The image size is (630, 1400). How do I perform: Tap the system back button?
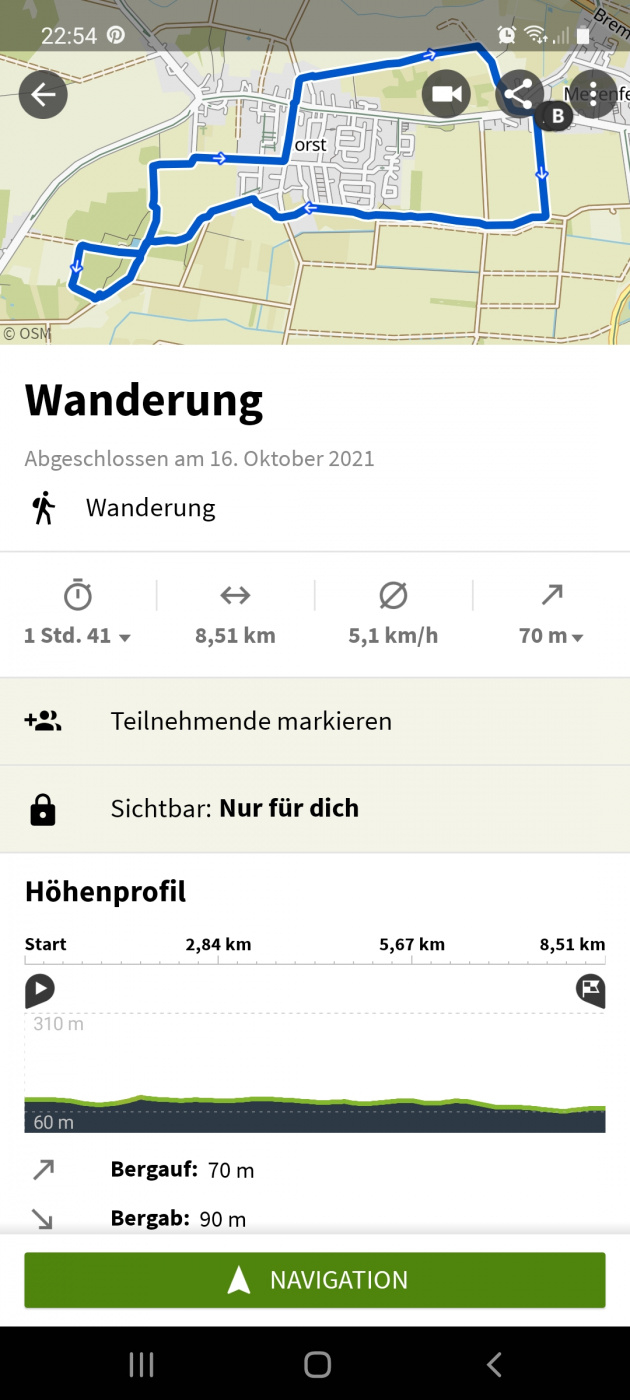click(493, 1364)
